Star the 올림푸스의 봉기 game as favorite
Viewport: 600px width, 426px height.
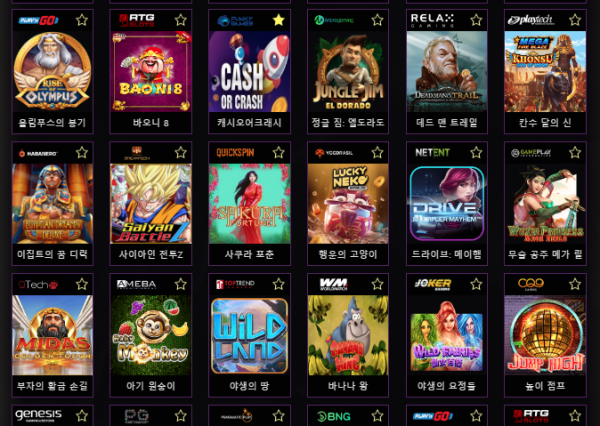pyautogui.click(x=82, y=19)
